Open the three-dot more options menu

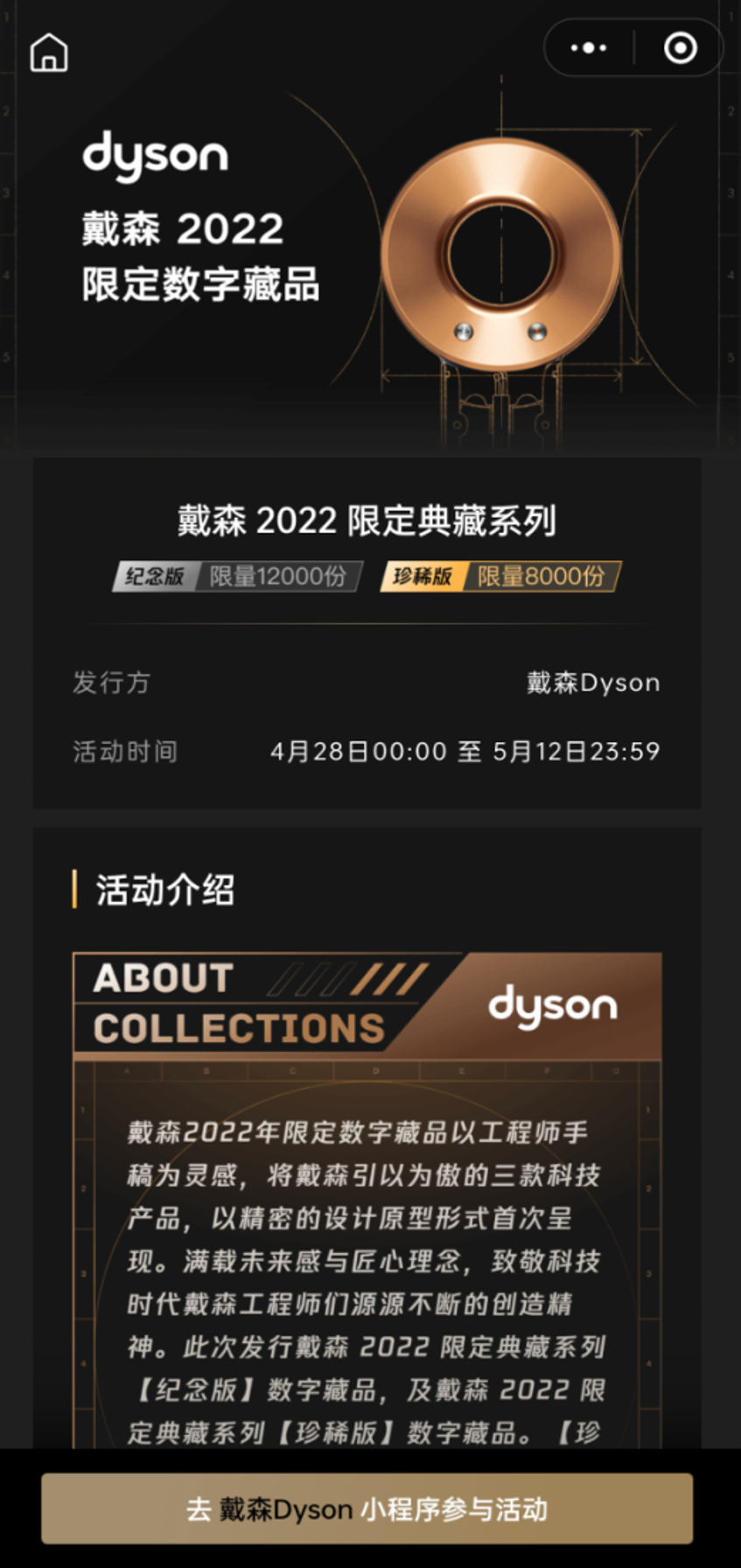589,48
